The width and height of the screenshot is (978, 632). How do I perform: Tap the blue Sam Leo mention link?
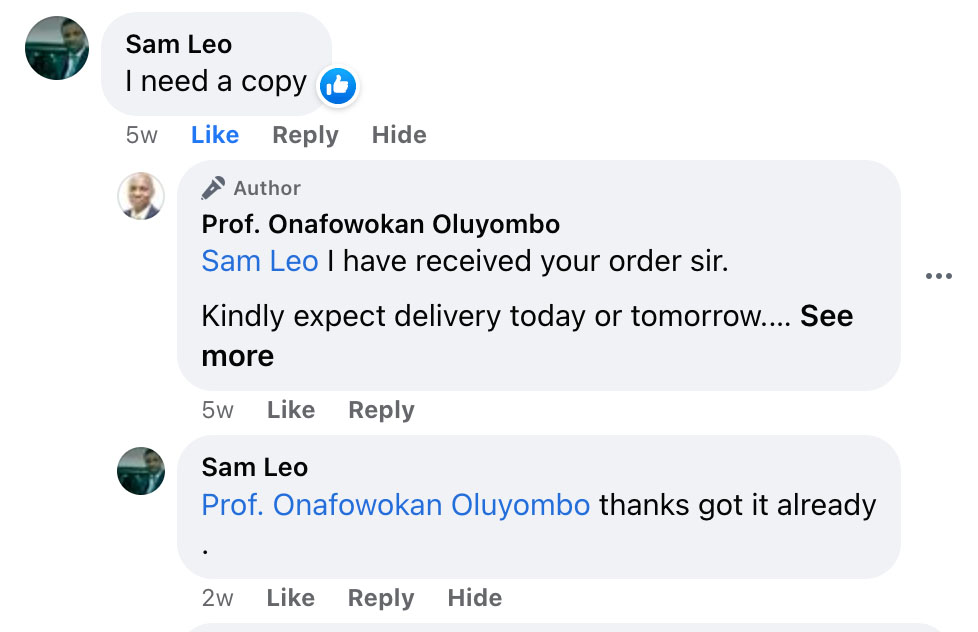(x=260, y=261)
